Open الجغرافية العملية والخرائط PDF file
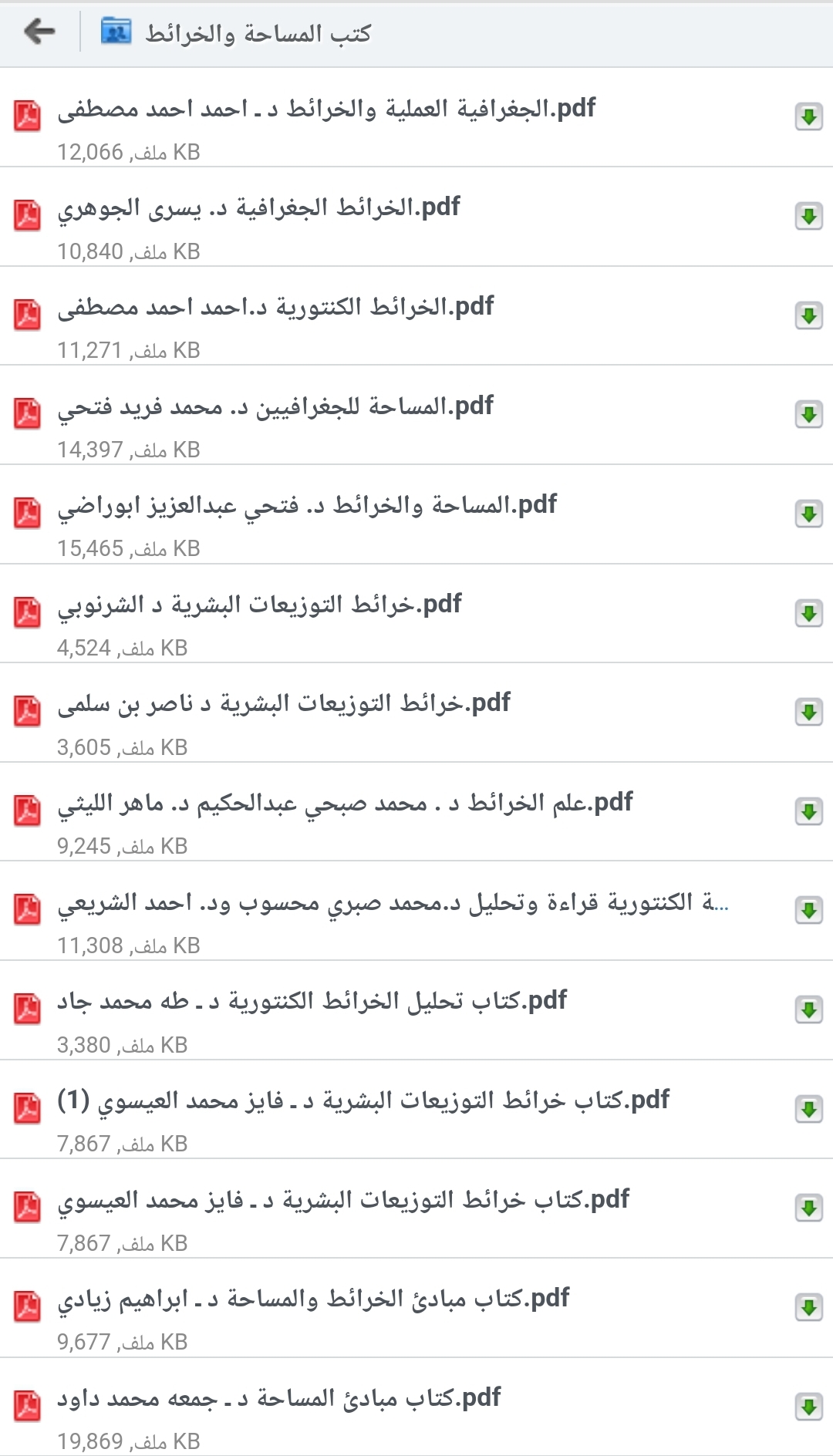Viewport: 833px width, 1456px height. (x=325, y=110)
